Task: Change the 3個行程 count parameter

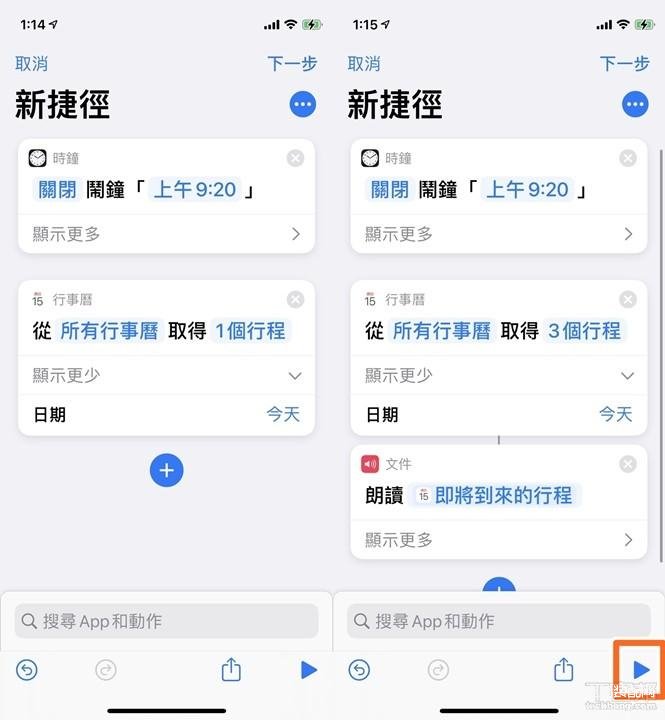Action: (x=584, y=331)
